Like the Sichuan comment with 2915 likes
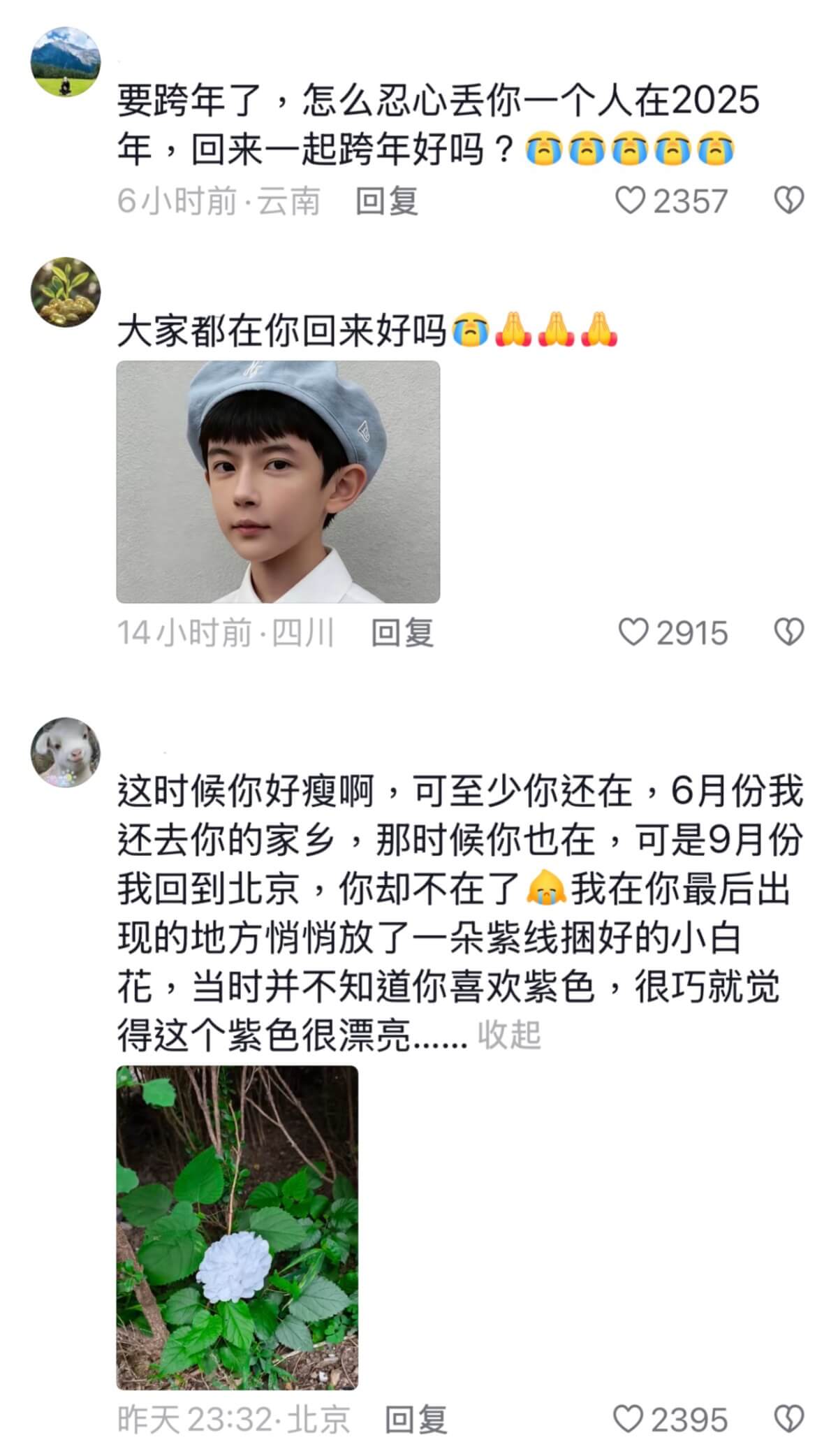 pos(633,633)
